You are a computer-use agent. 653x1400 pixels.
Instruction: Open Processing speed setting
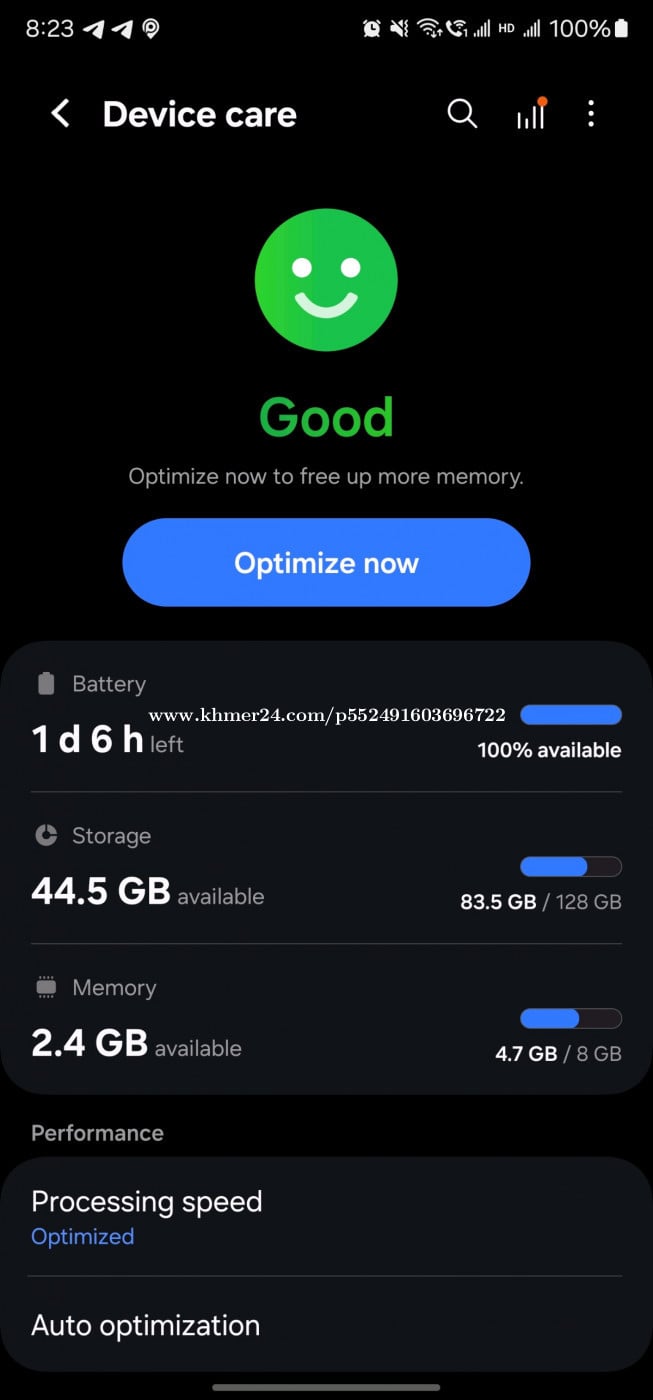(x=326, y=1216)
